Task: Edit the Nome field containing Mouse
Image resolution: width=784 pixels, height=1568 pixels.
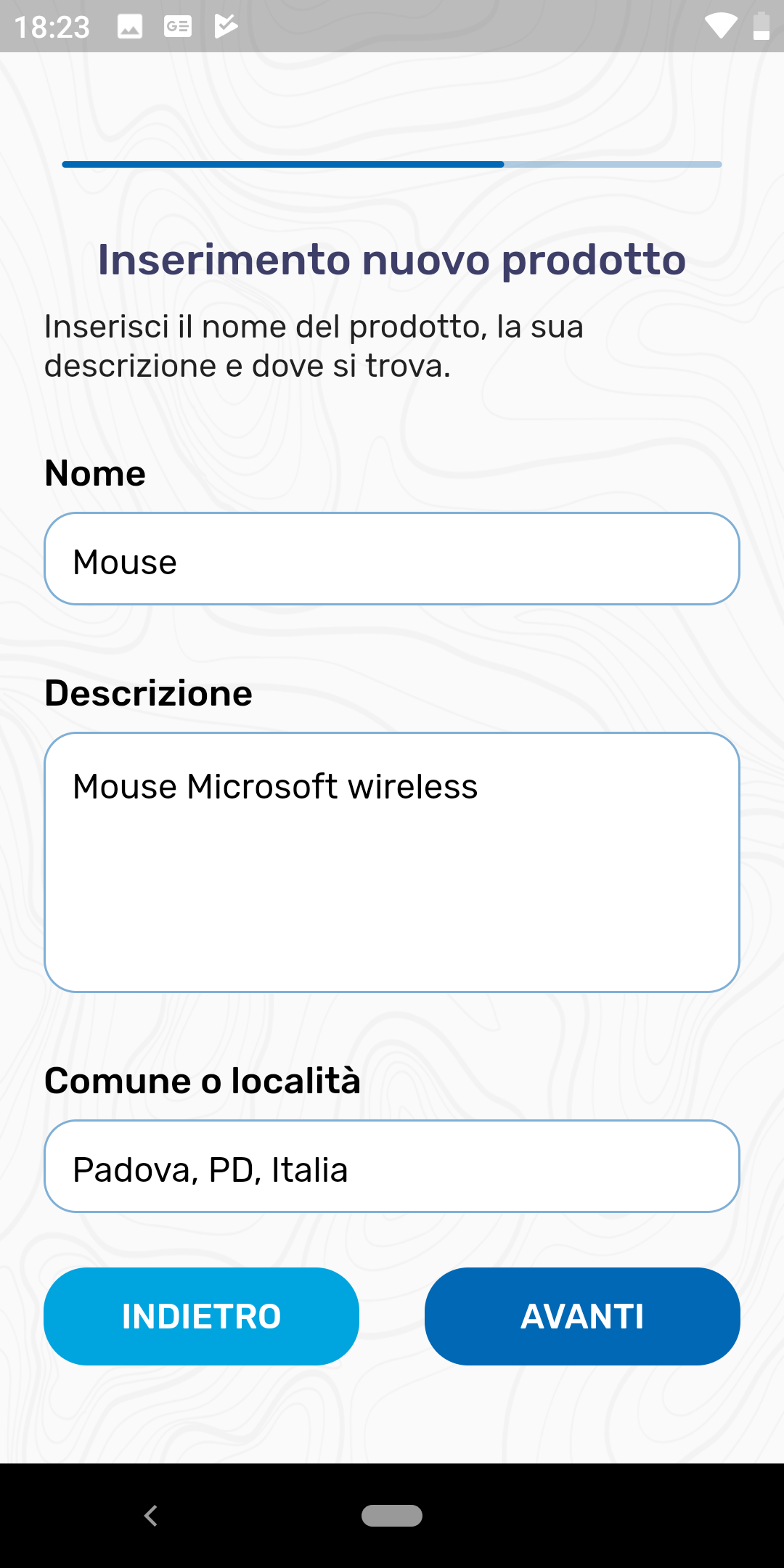Action: [392, 559]
